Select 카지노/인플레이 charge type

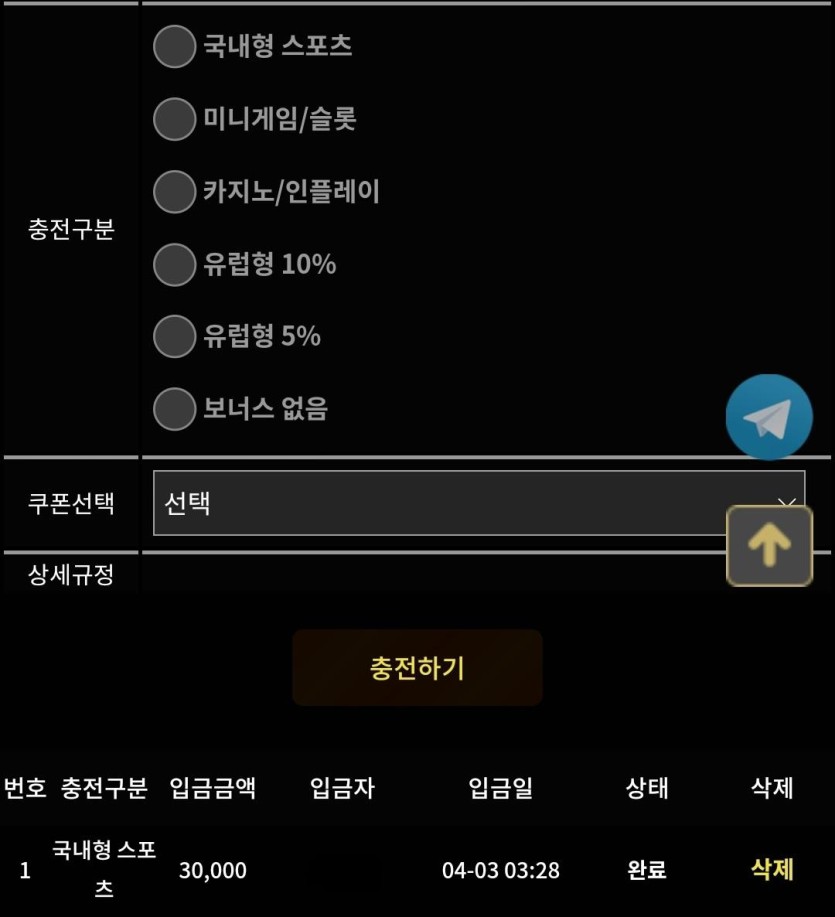click(175, 191)
